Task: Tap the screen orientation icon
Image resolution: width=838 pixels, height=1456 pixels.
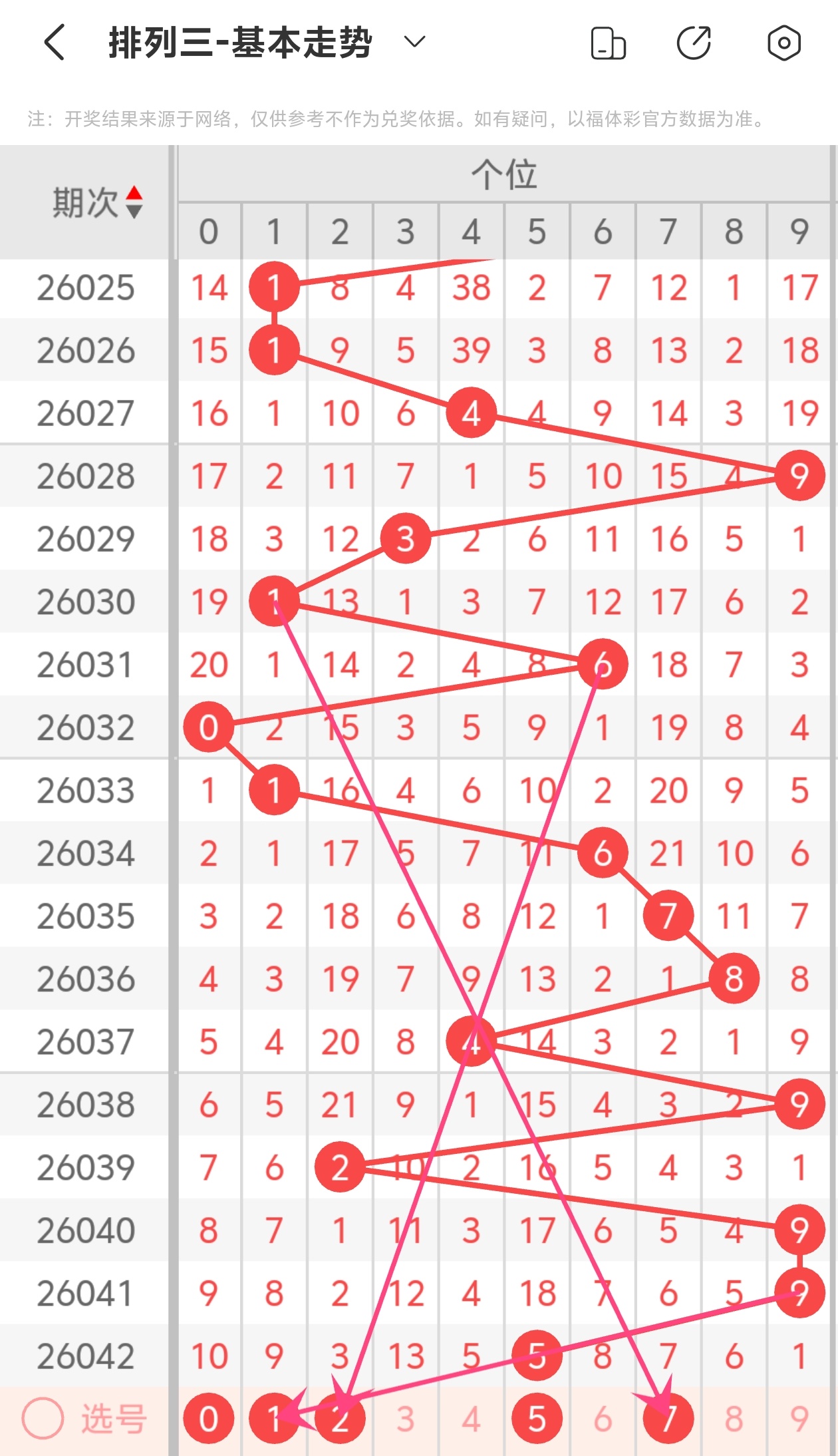Action: coord(608,43)
